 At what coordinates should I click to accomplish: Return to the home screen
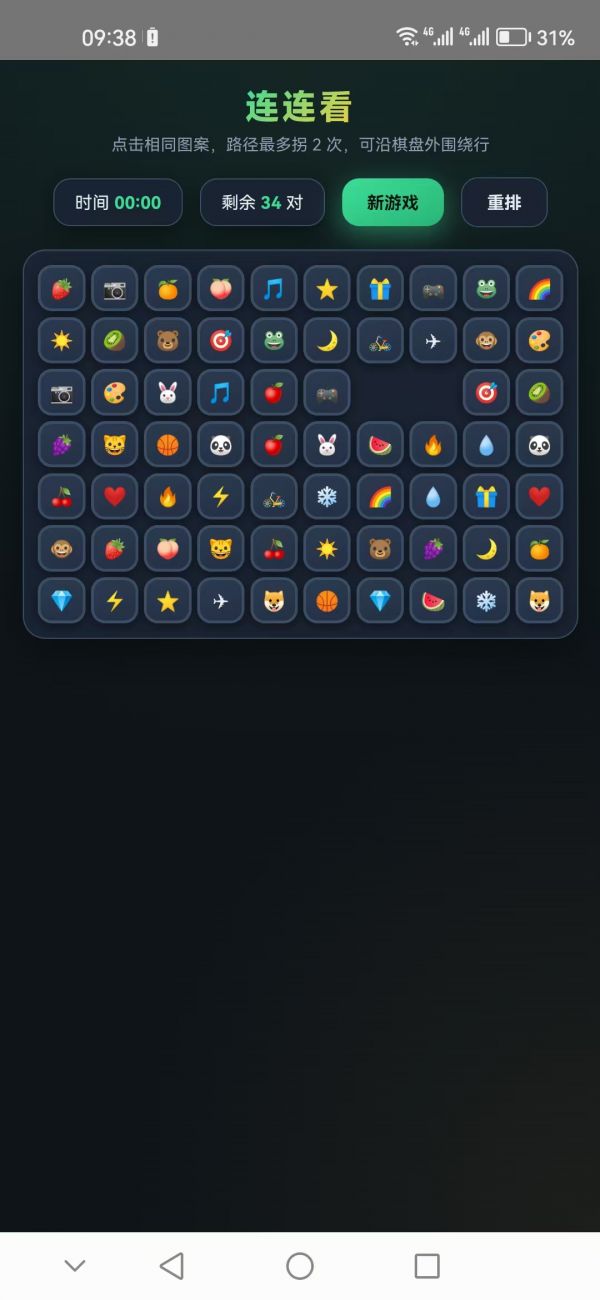click(300, 1266)
